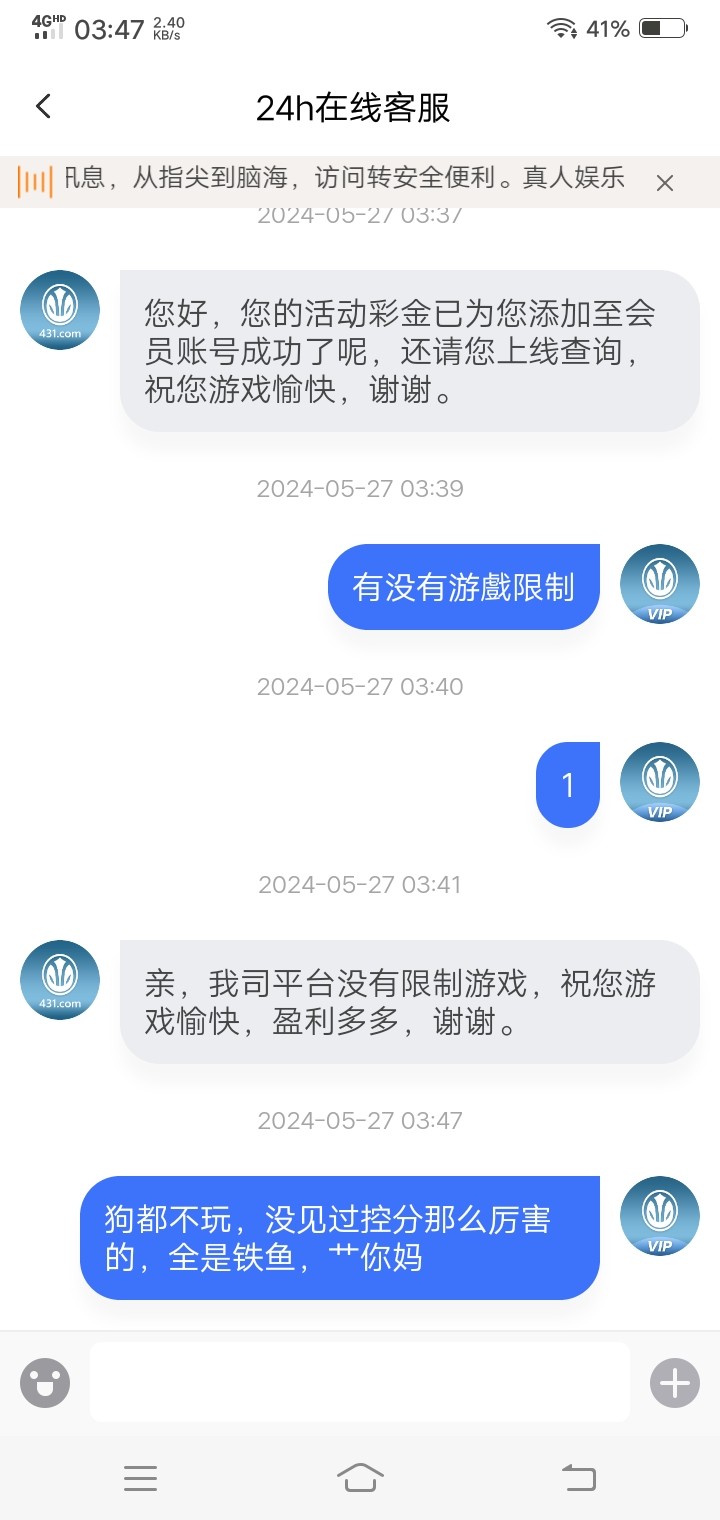
Task: Tap the system home button
Action: click(x=360, y=1477)
